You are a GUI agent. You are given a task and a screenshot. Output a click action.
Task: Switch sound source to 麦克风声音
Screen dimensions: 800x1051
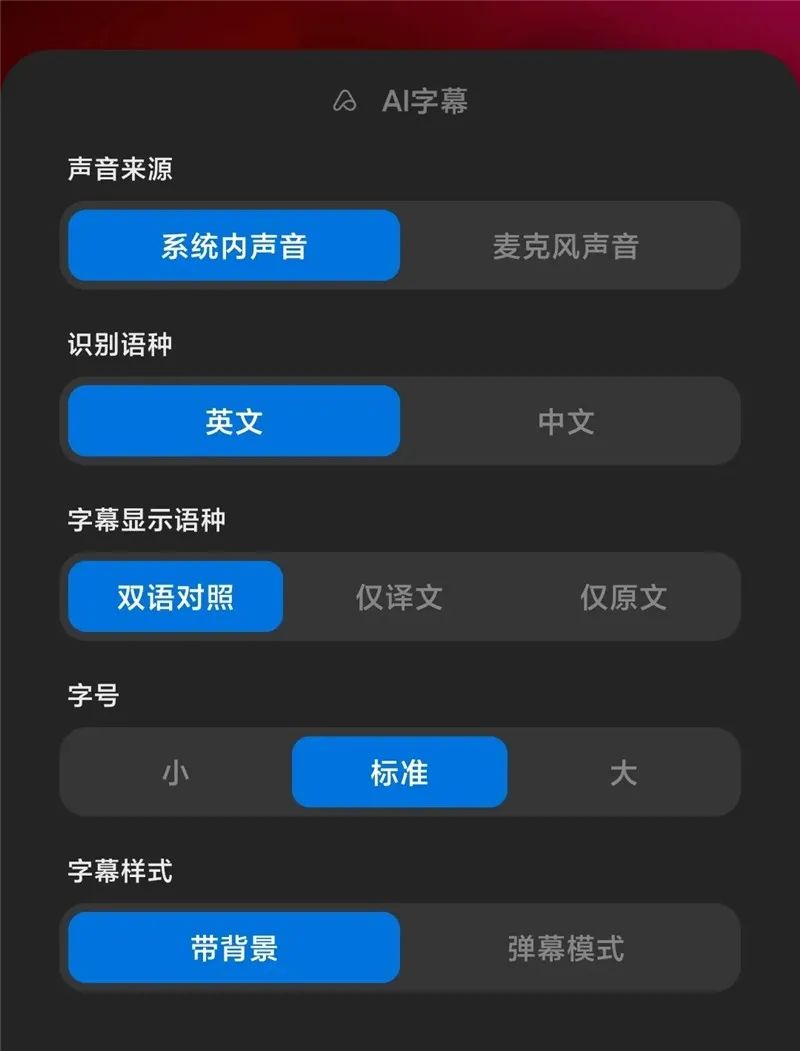click(x=566, y=246)
